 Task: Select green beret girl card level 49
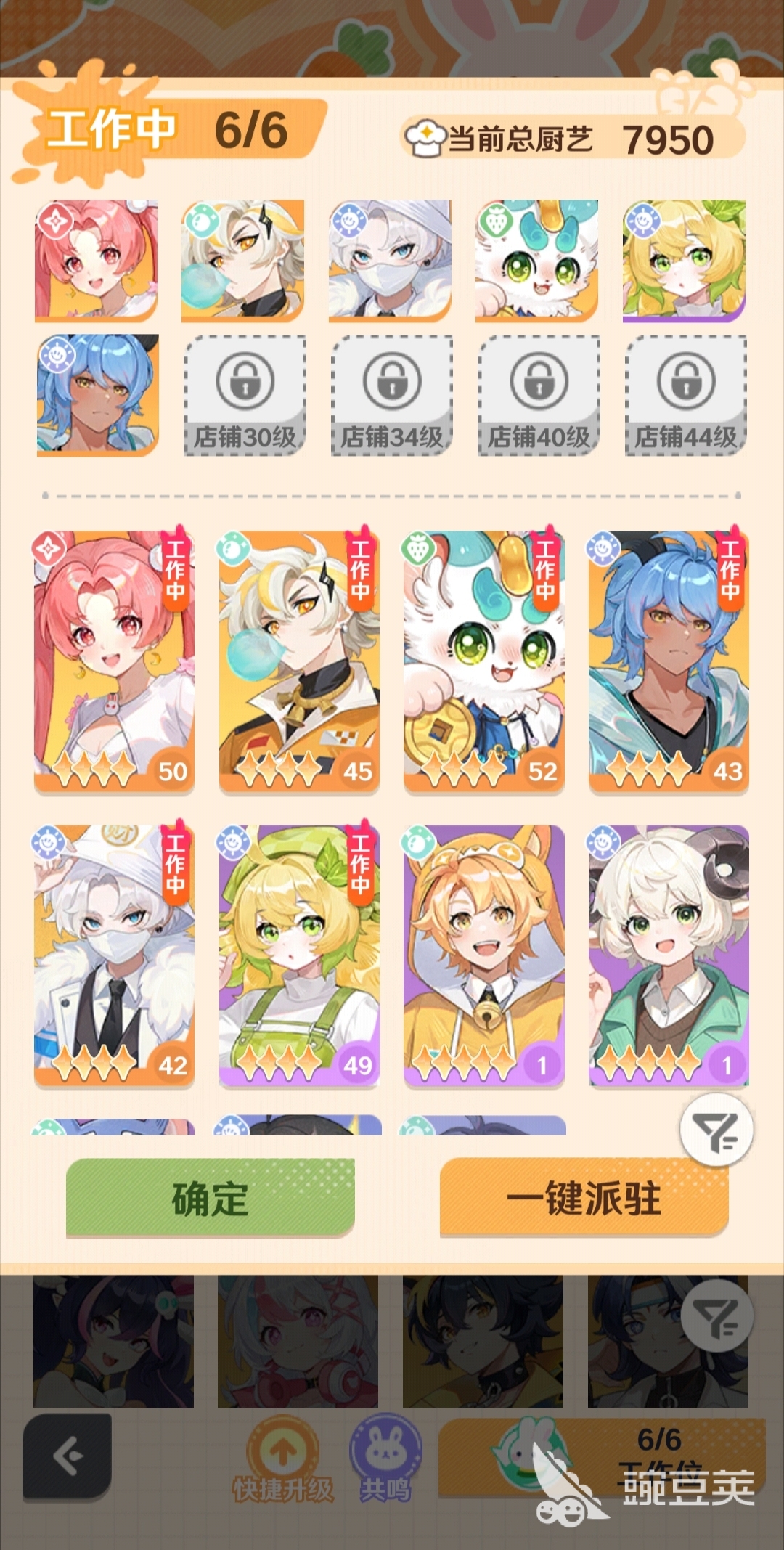pyautogui.click(x=299, y=955)
